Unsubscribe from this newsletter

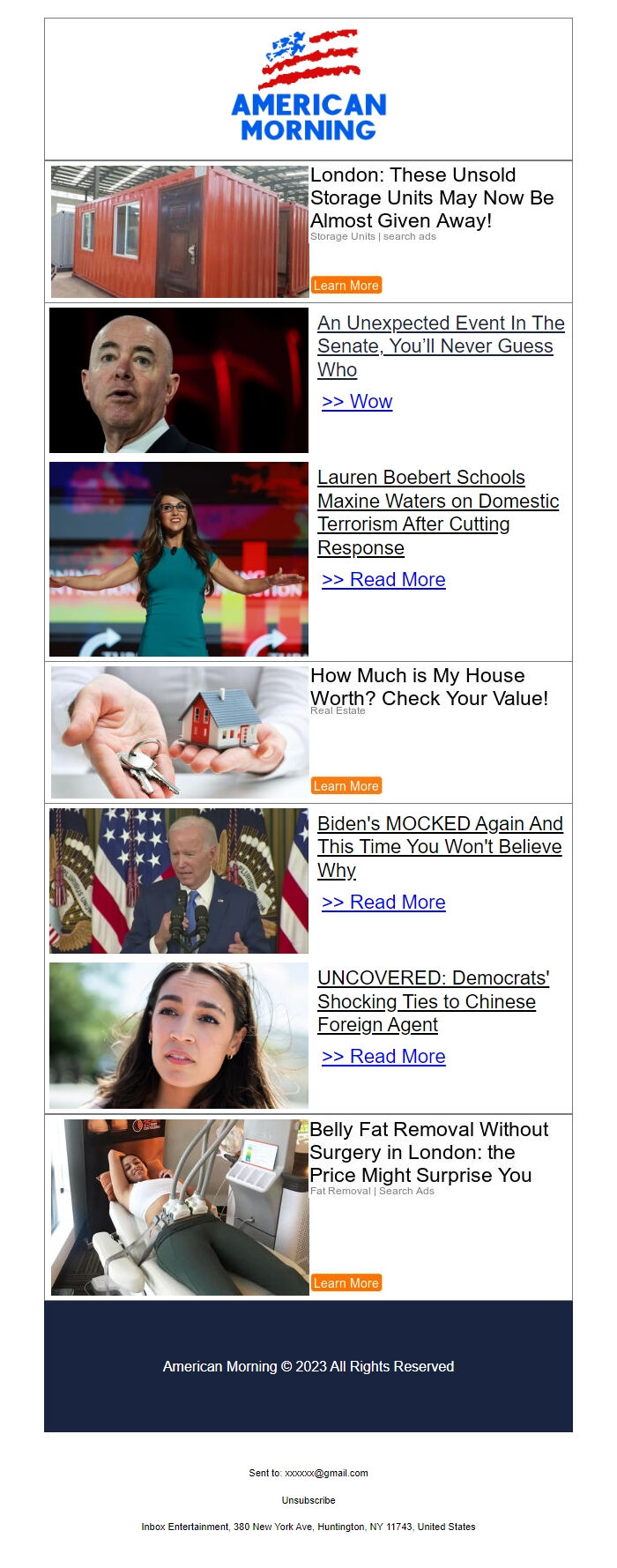pos(308,1500)
